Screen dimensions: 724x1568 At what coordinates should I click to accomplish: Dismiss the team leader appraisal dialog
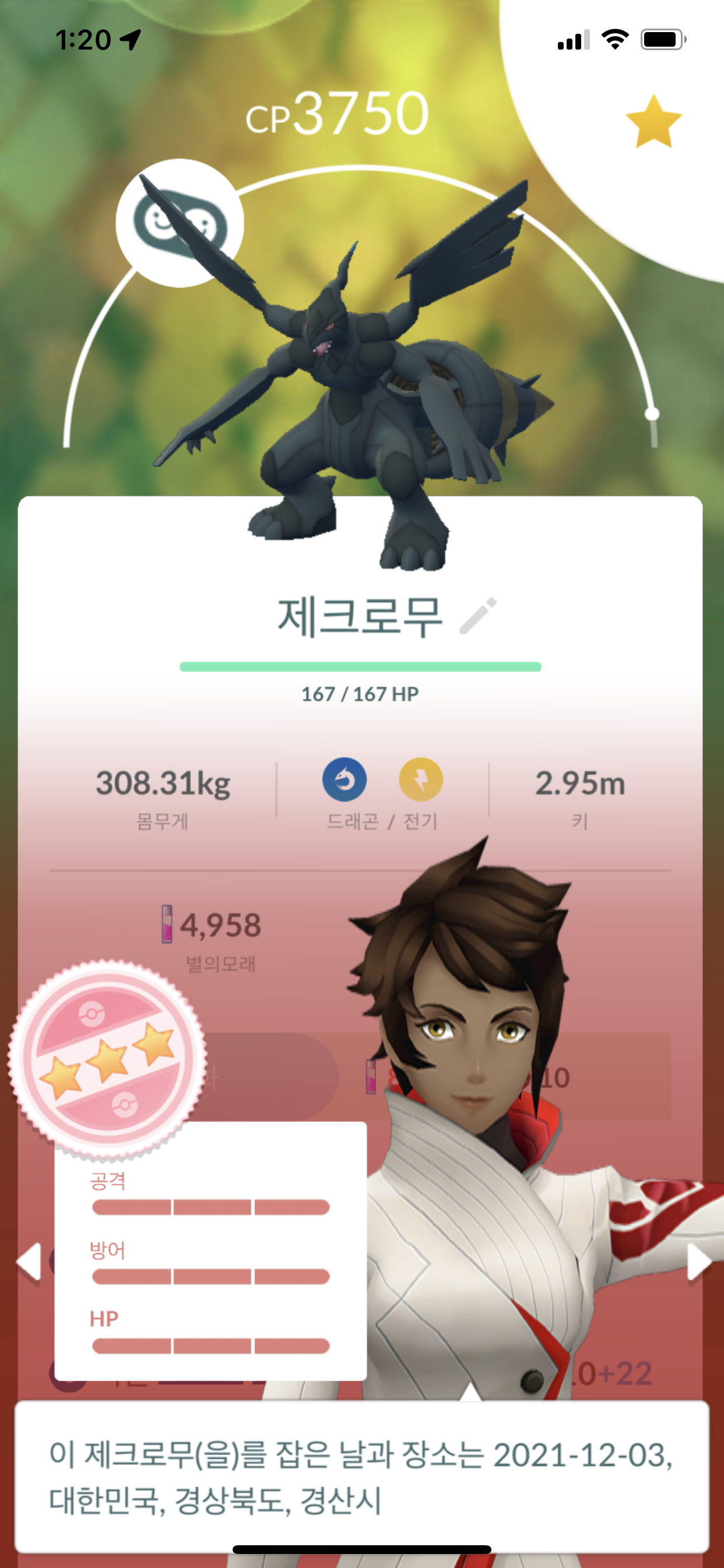(362, 1476)
